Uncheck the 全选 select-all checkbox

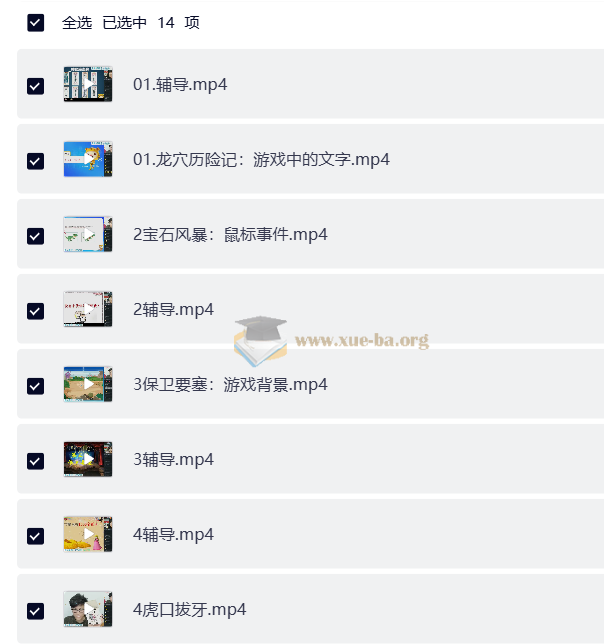(36, 22)
